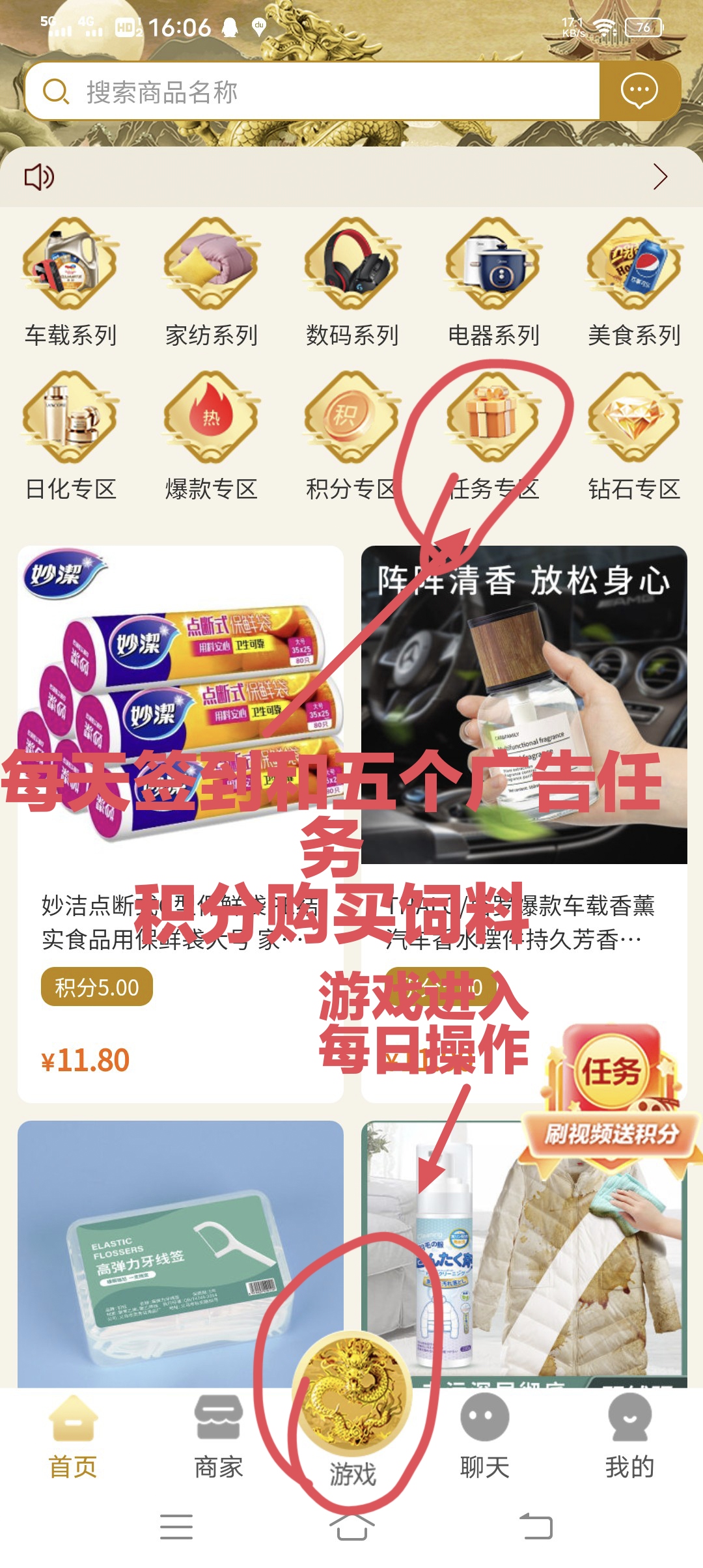
Task: Open the 钻石专区 diamond zone
Action: [634, 436]
